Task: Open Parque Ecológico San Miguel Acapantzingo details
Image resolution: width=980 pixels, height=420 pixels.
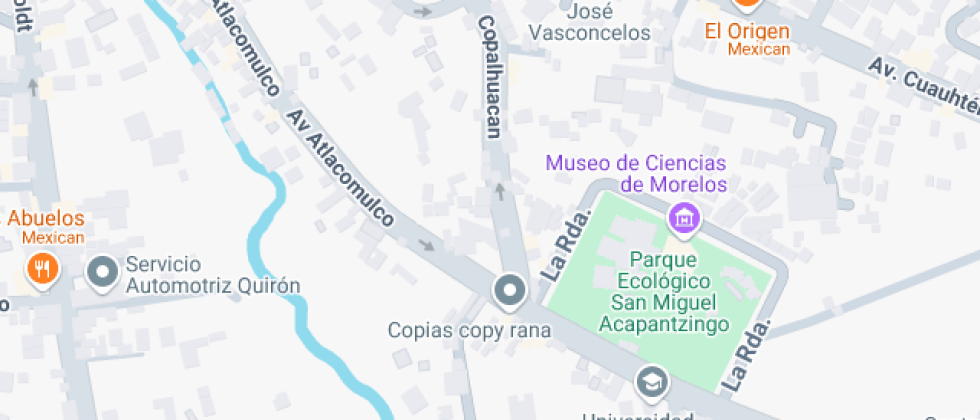Action: point(662,289)
